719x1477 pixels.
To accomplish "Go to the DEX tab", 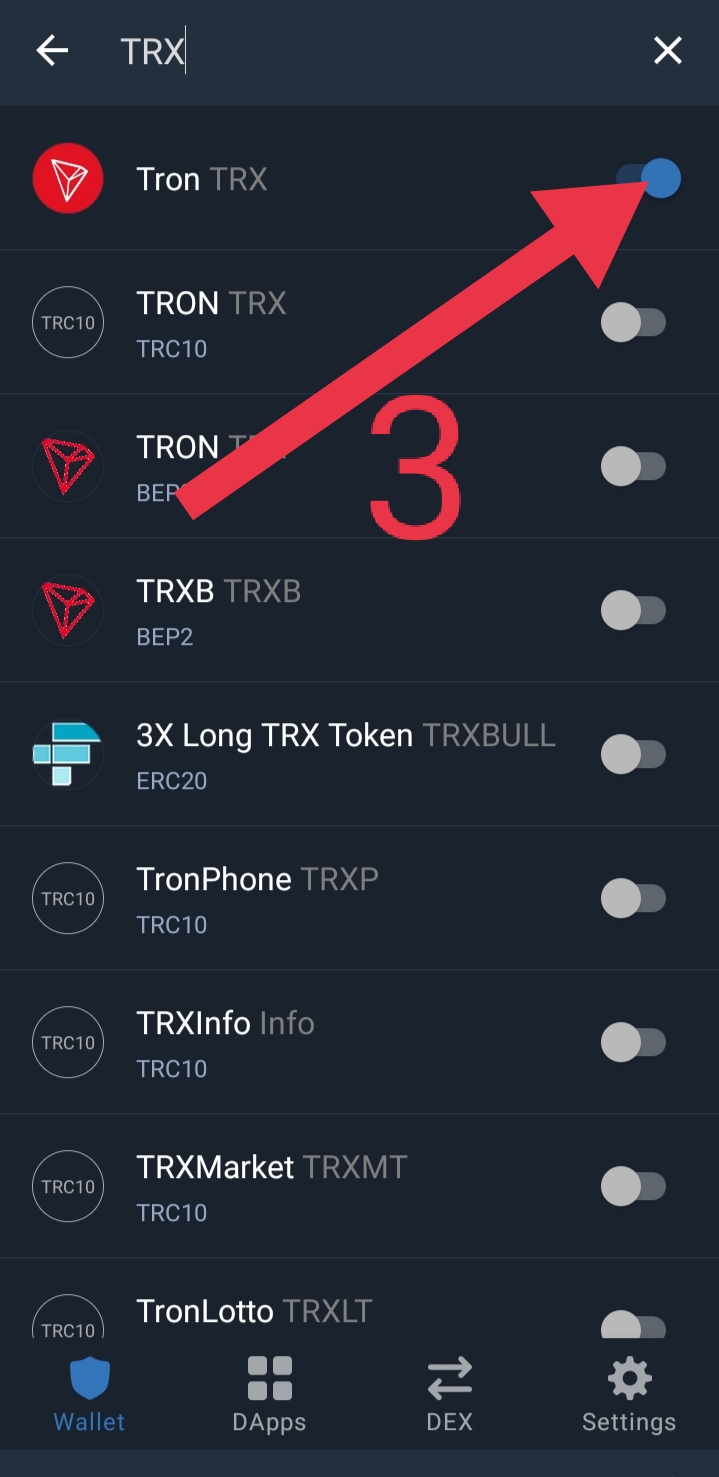I will click(449, 1395).
